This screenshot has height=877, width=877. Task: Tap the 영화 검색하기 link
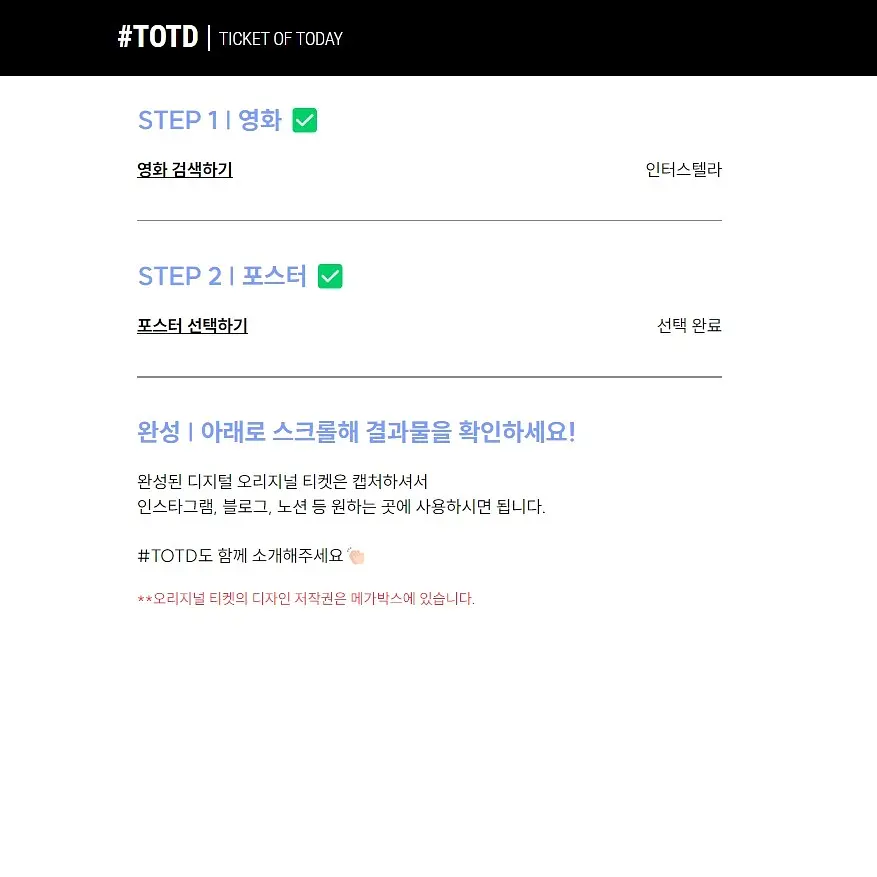[185, 169]
